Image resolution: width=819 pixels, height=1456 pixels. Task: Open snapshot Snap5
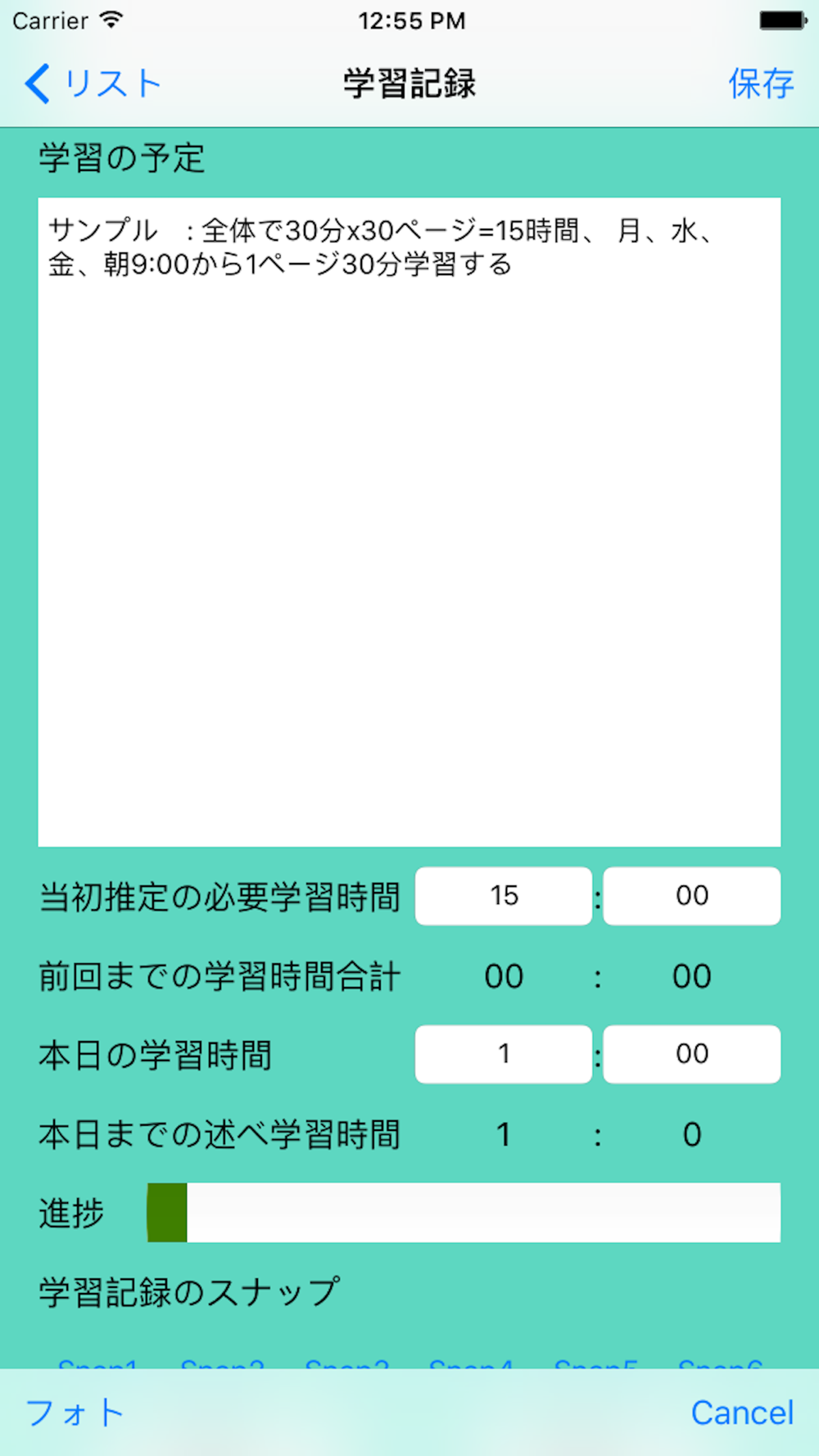[597, 1363]
